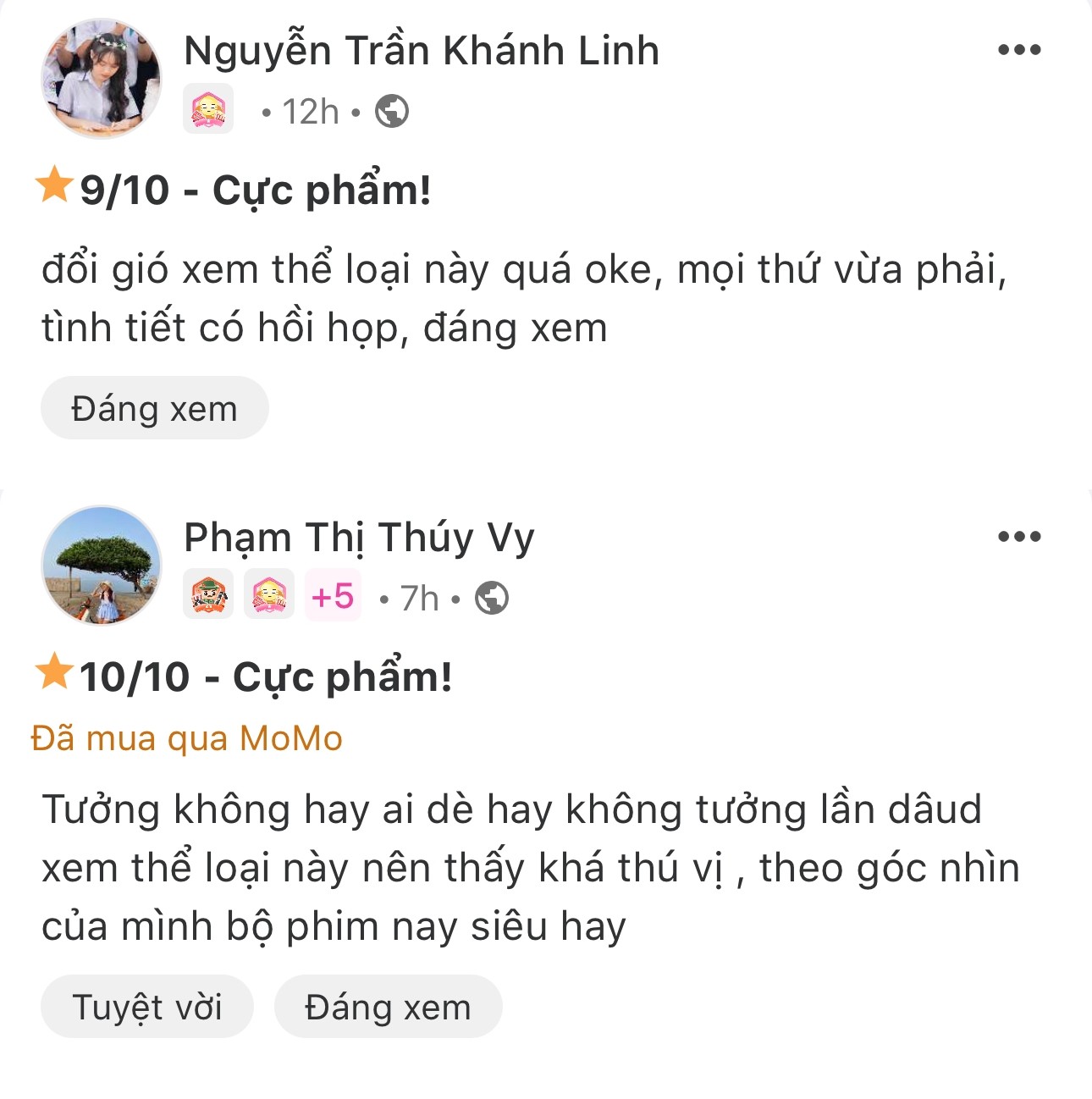Open the badge icon under Khánh Linh's name

tap(208, 111)
